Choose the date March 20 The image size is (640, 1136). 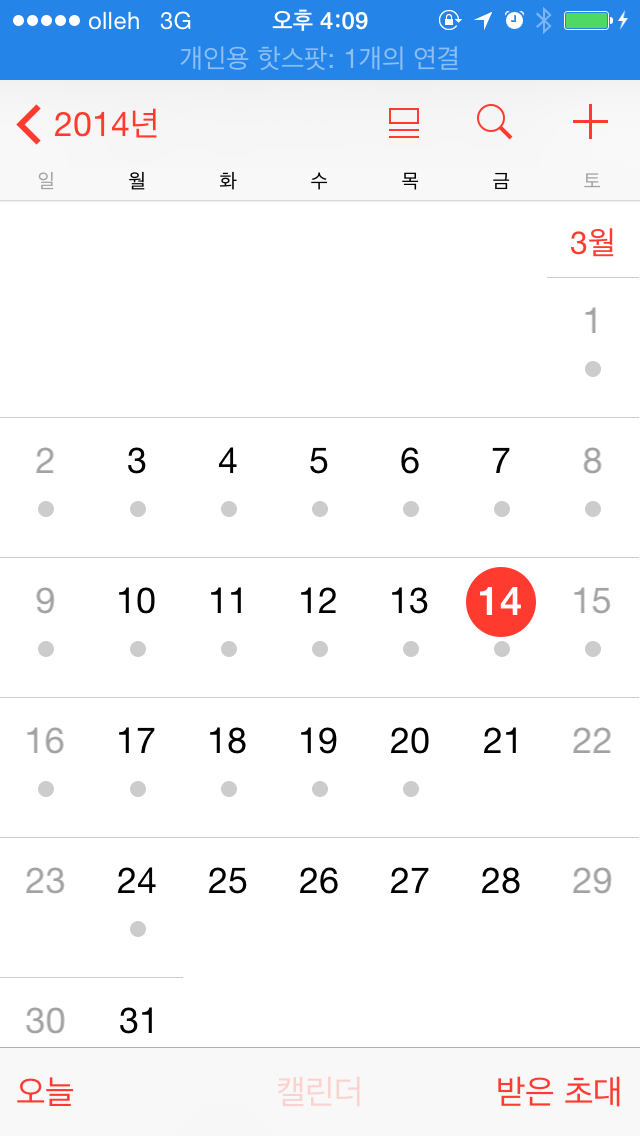410,742
